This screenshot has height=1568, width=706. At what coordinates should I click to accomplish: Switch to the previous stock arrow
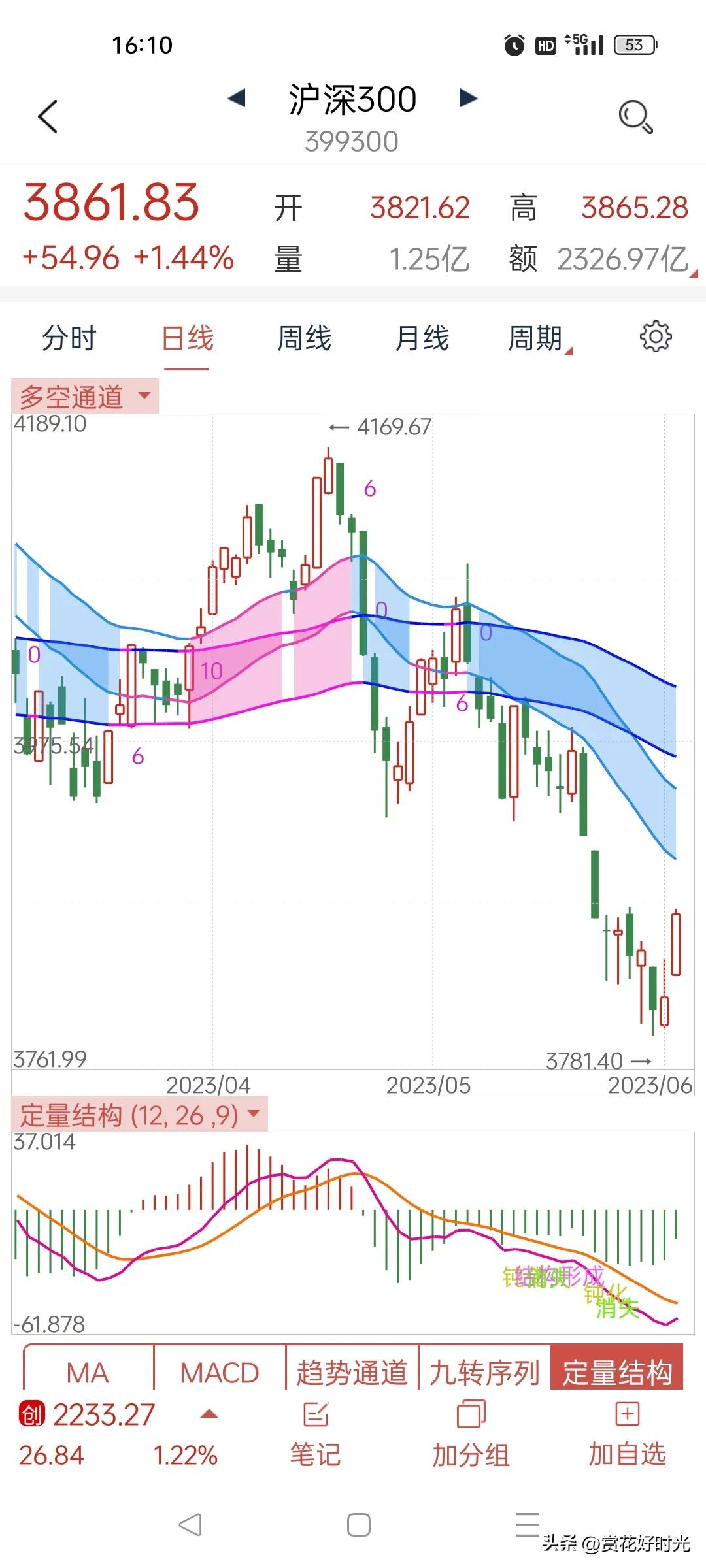click(236, 98)
